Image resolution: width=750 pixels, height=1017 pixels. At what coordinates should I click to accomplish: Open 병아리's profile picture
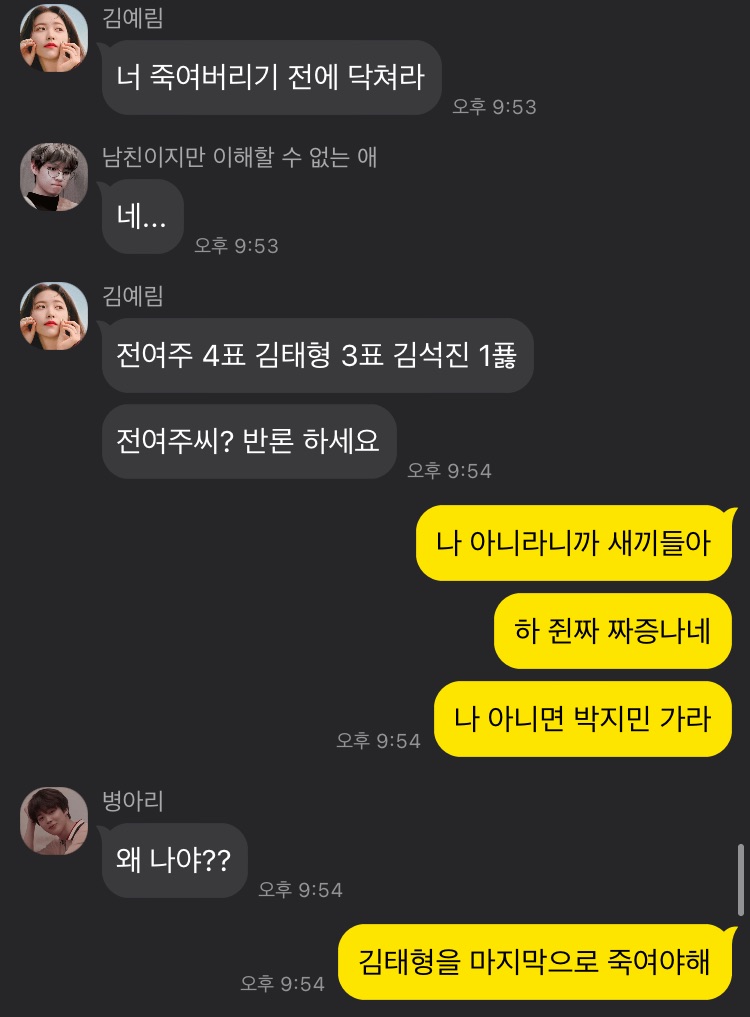(54, 821)
